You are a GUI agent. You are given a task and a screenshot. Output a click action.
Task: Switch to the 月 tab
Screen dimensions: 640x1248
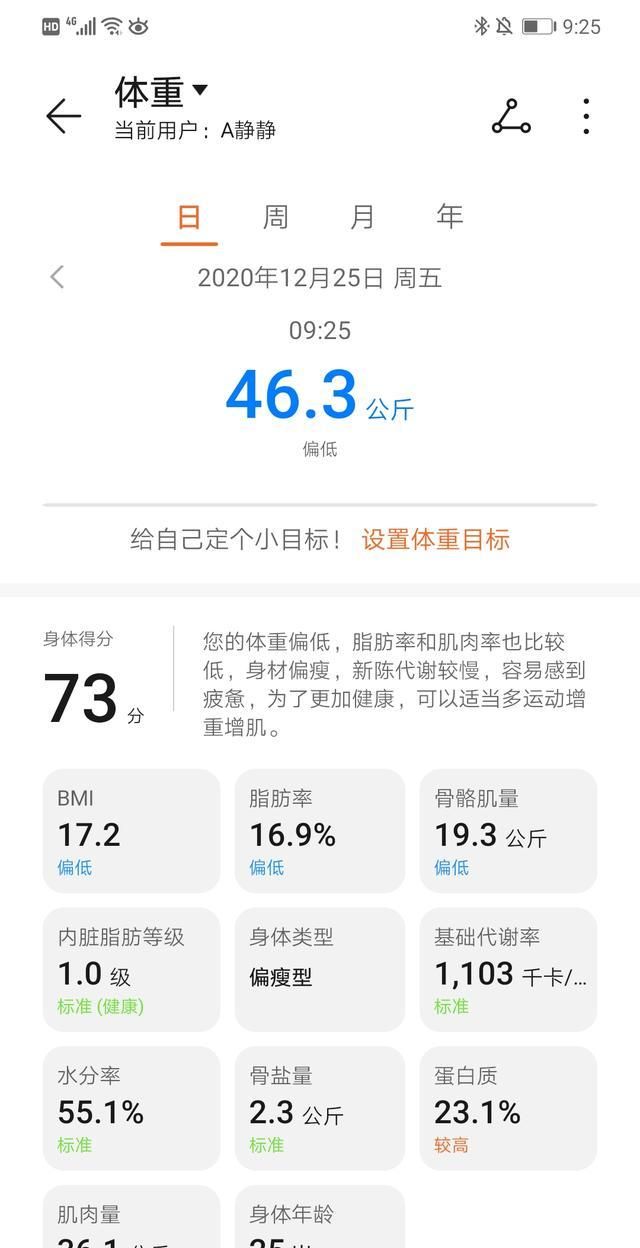tap(363, 217)
